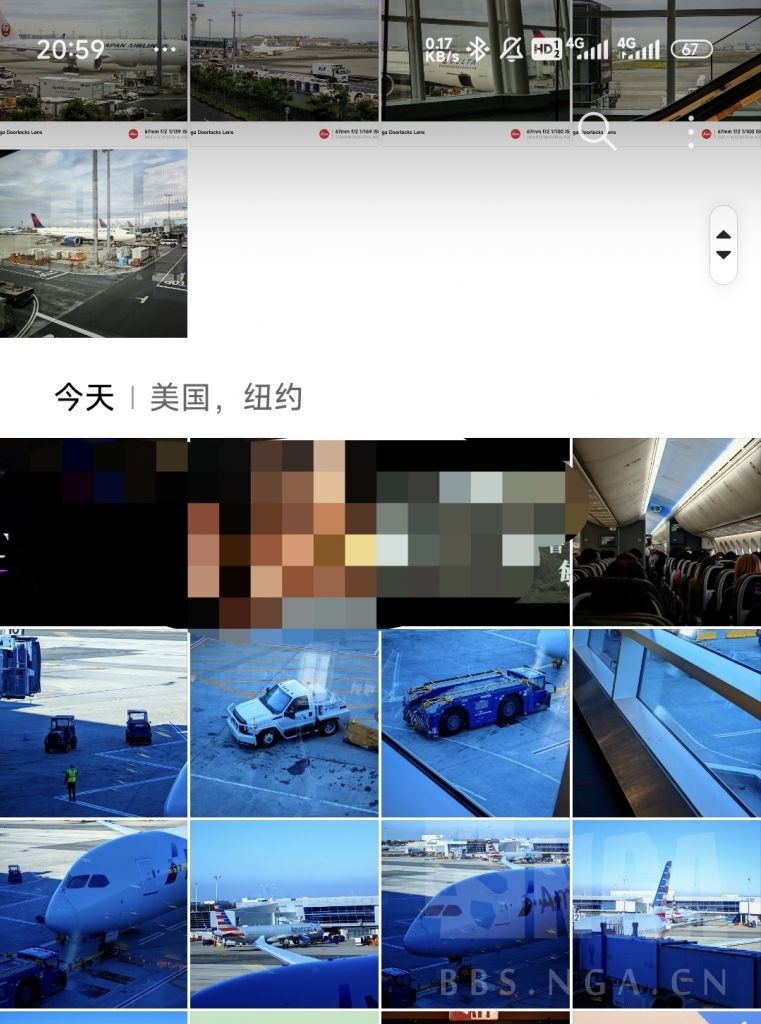Open the white pickup truck photo

point(284,722)
